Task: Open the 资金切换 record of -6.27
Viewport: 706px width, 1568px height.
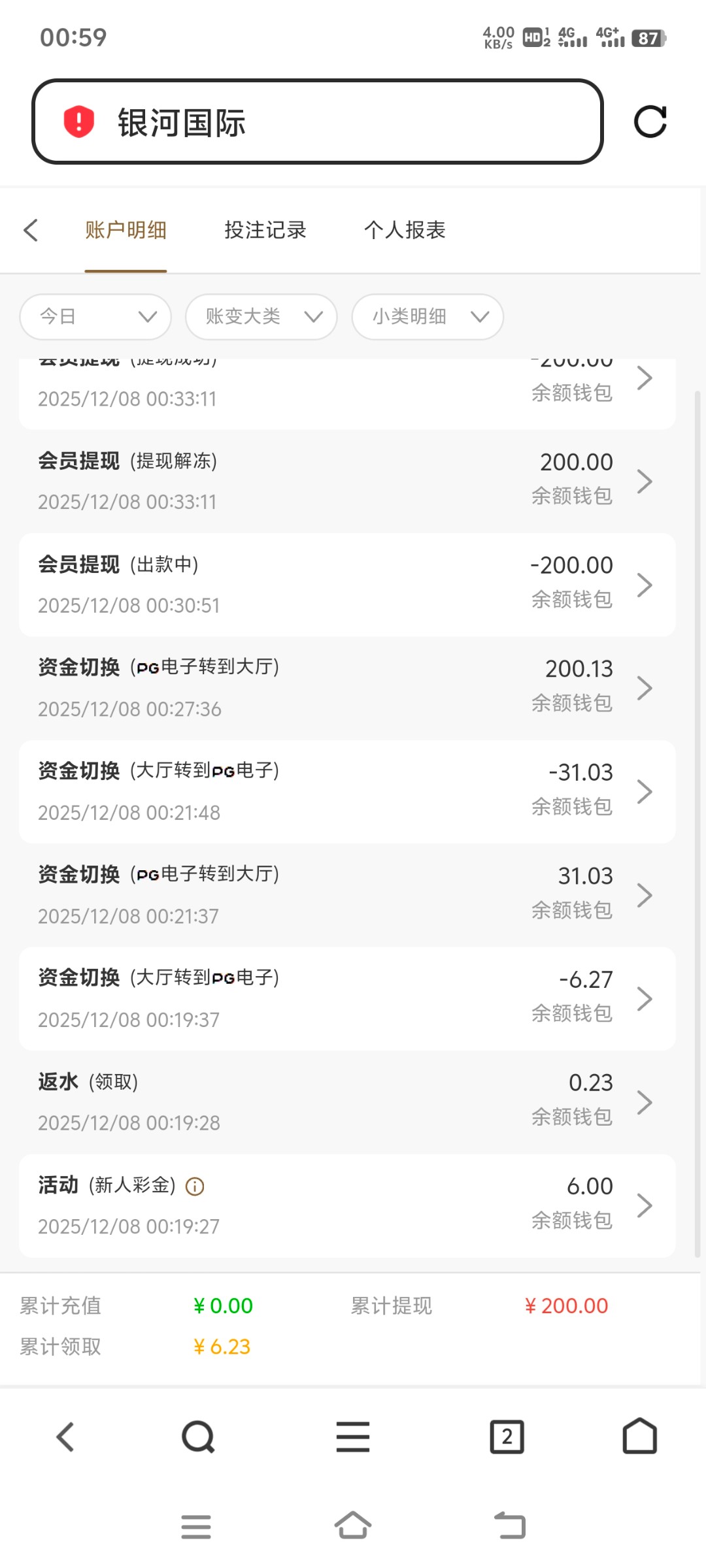Action: [x=346, y=998]
